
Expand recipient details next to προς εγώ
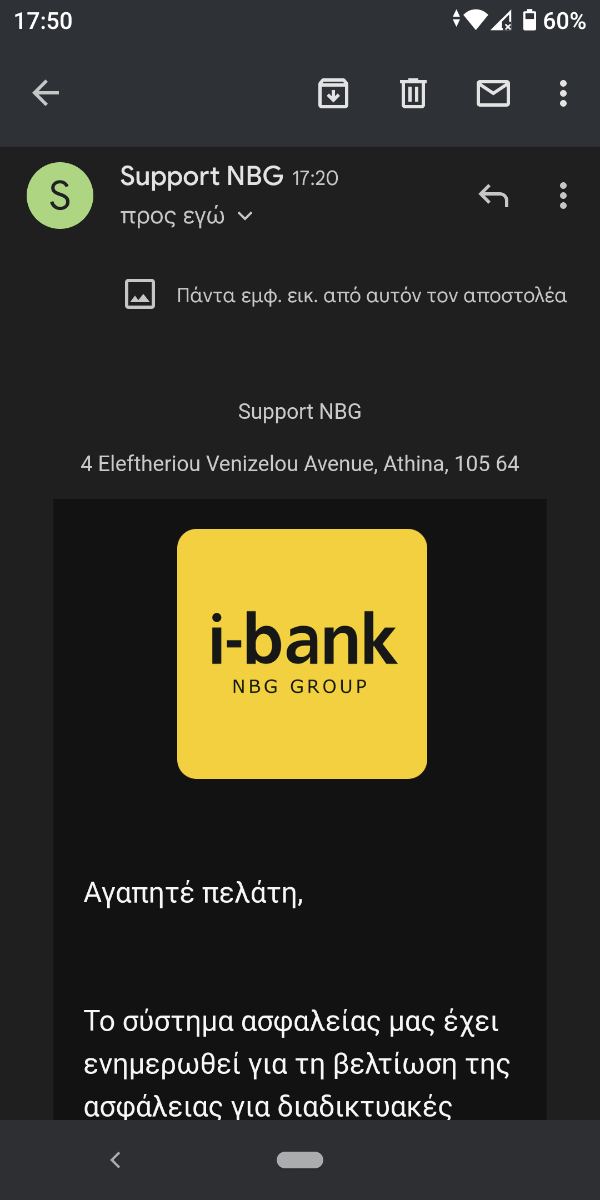[x=245, y=217]
